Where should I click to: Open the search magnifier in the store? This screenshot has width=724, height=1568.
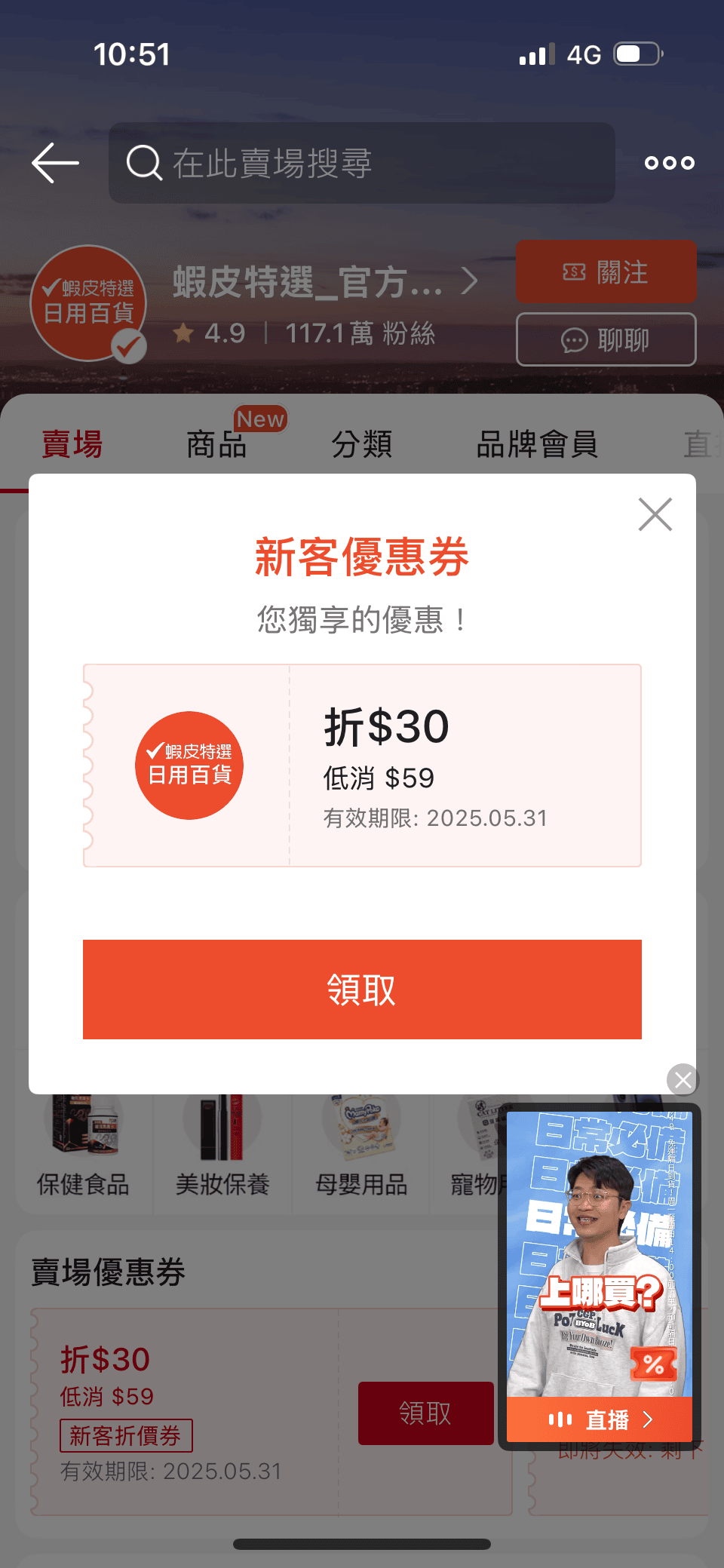pos(145,164)
